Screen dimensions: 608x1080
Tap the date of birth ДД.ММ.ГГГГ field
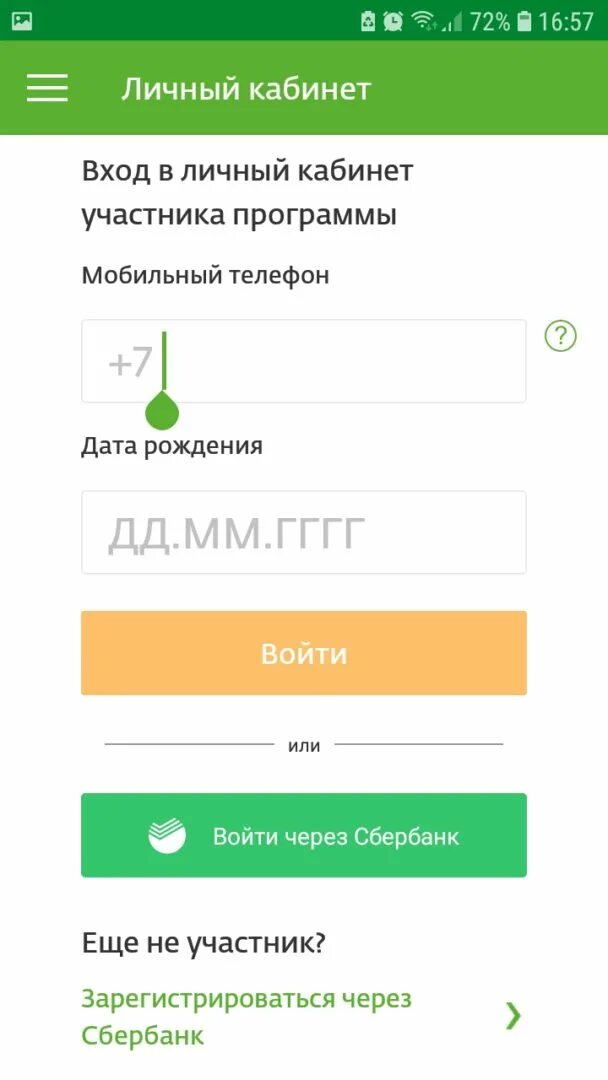[x=304, y=532]
